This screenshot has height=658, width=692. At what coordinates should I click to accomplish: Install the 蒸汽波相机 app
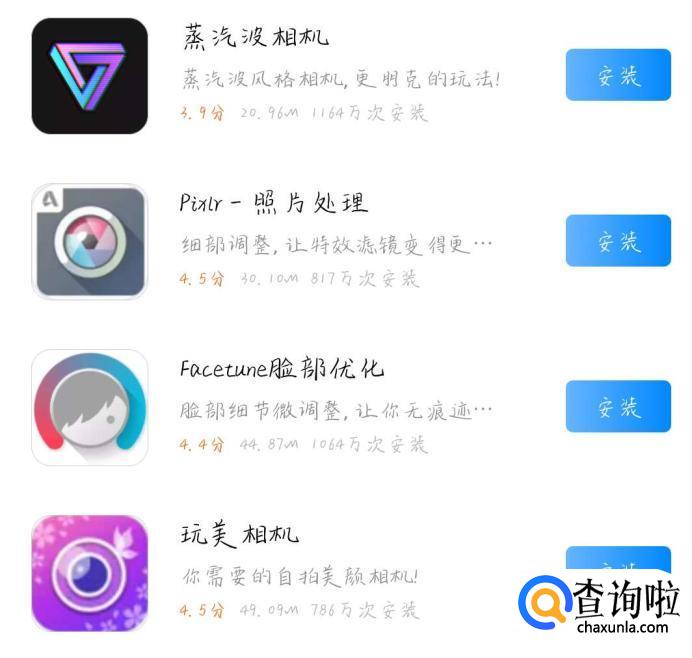tap(618, 75)
